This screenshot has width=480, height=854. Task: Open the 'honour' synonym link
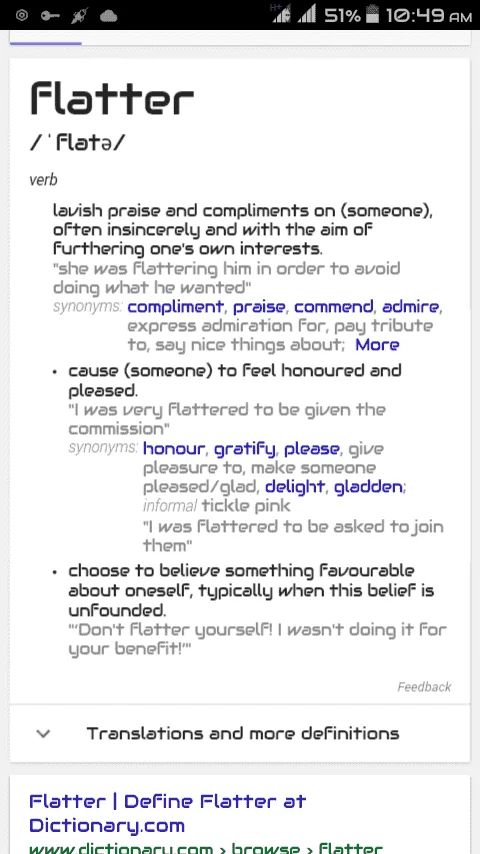coord(174,449)
